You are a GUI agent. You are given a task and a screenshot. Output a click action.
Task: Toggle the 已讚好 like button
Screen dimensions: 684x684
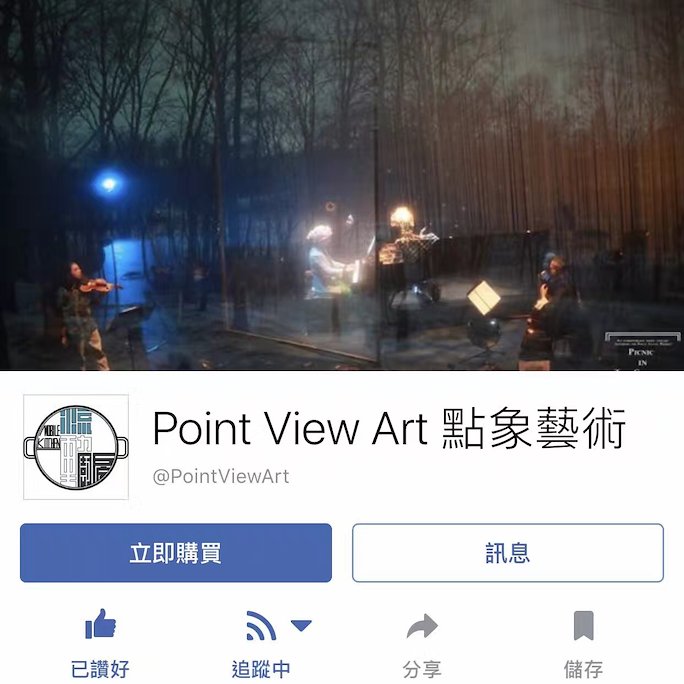[100, 641]
